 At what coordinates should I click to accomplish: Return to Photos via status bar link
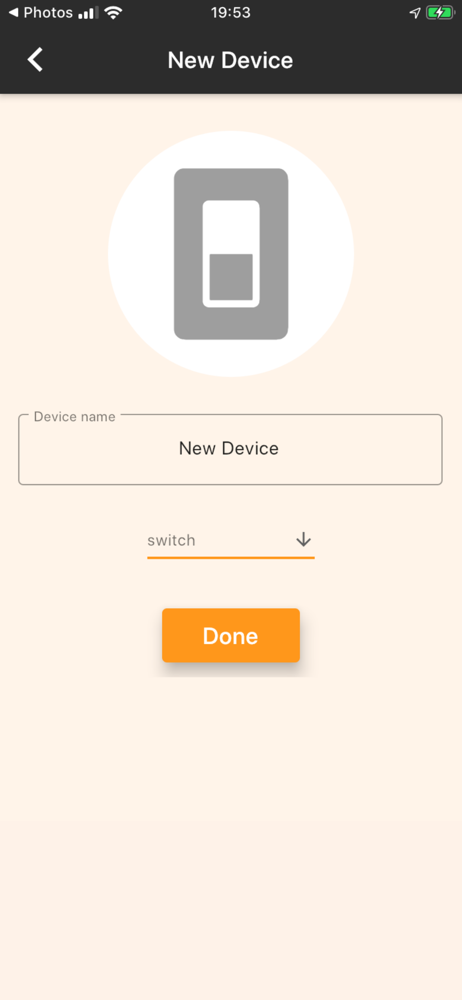(40, 12)
